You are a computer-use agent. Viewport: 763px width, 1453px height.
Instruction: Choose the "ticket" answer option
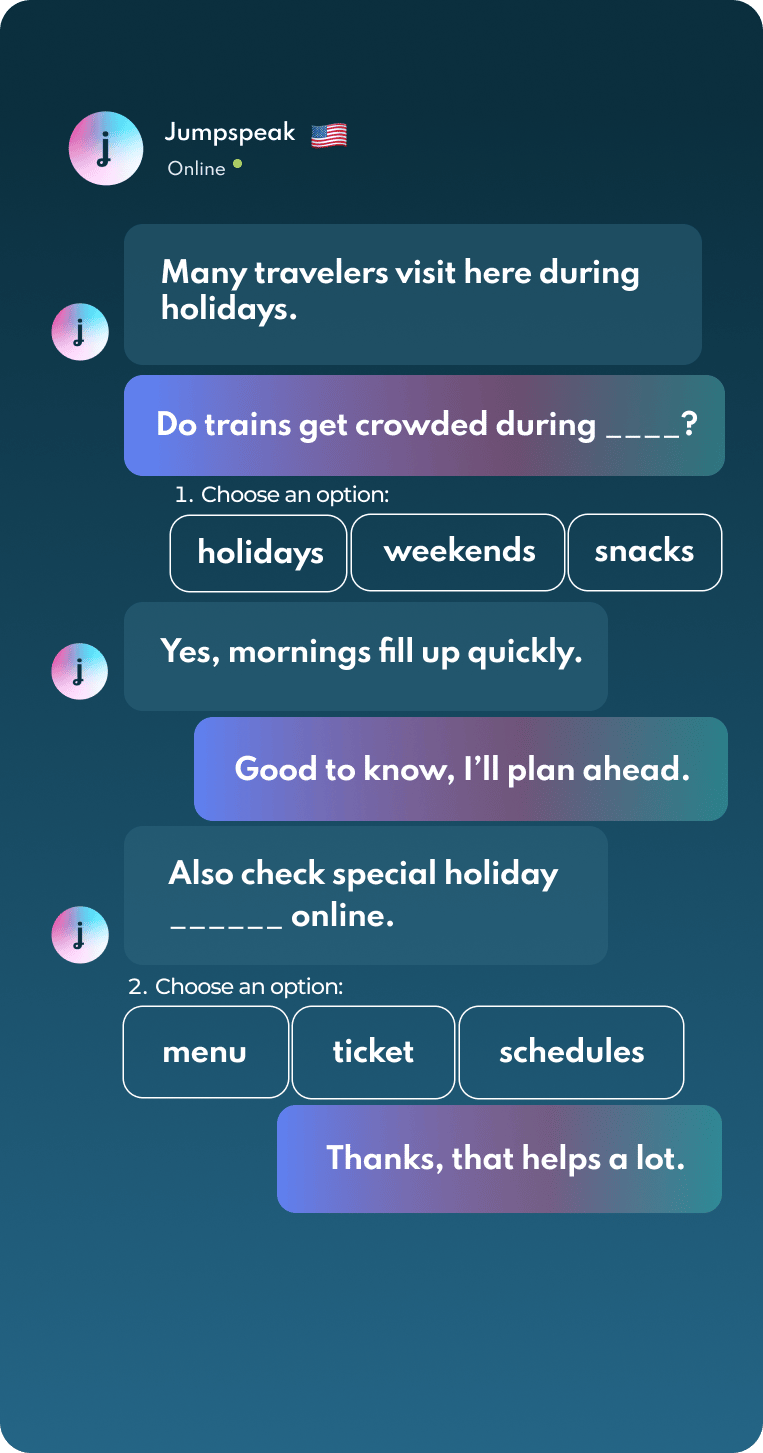(373, 1052)
